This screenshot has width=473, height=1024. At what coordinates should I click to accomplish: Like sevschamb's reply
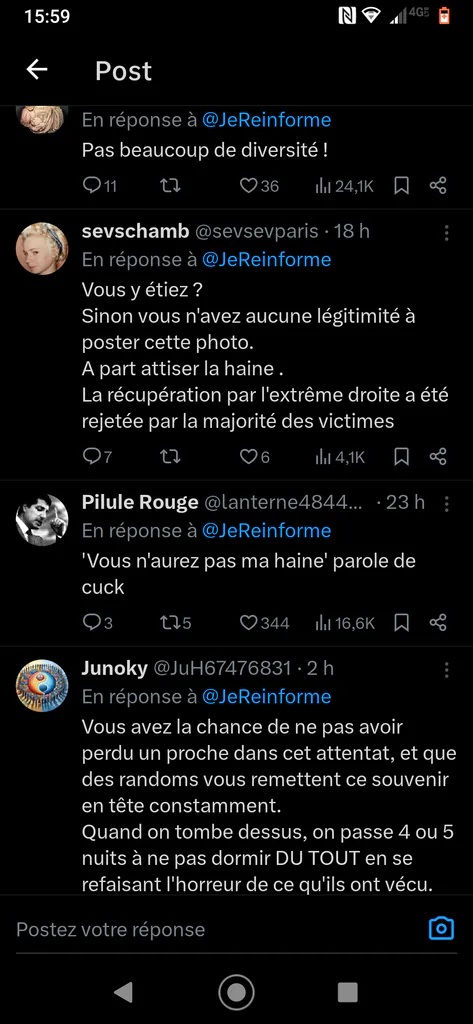tap(255, 457)
